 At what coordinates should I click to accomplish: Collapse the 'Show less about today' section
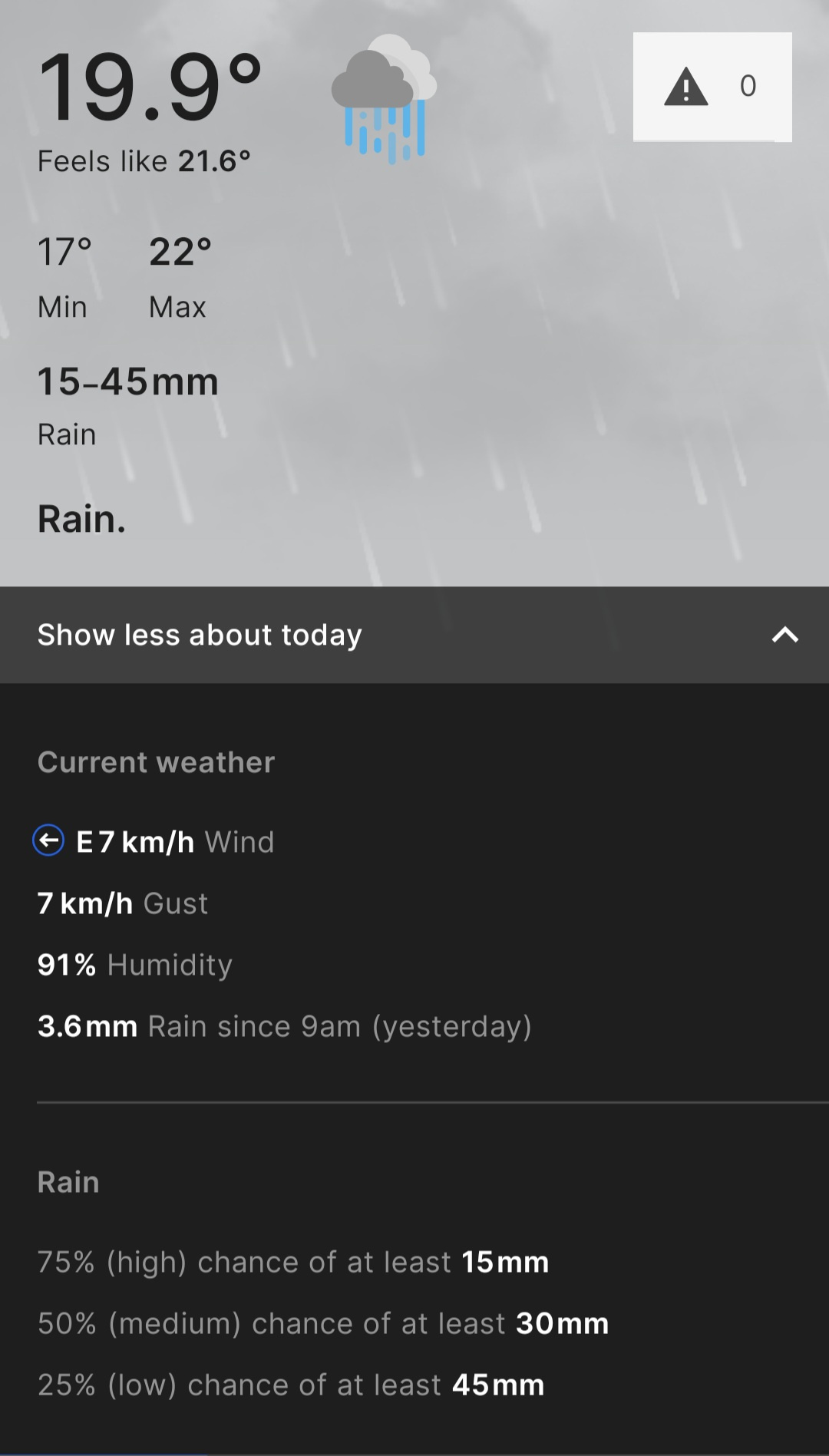coord(200,635)
